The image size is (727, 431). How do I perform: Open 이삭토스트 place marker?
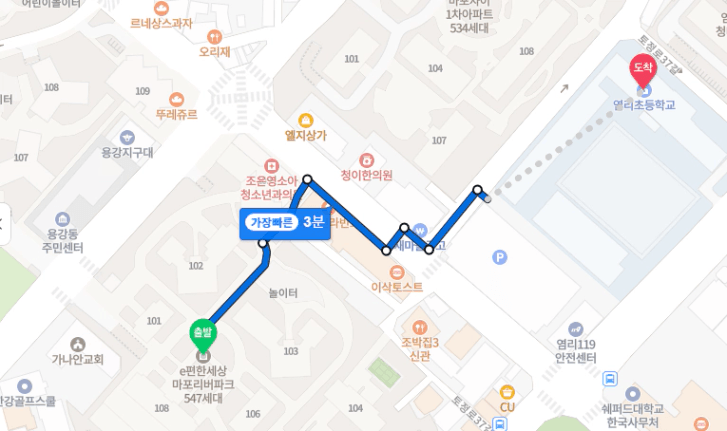point(397,271)
